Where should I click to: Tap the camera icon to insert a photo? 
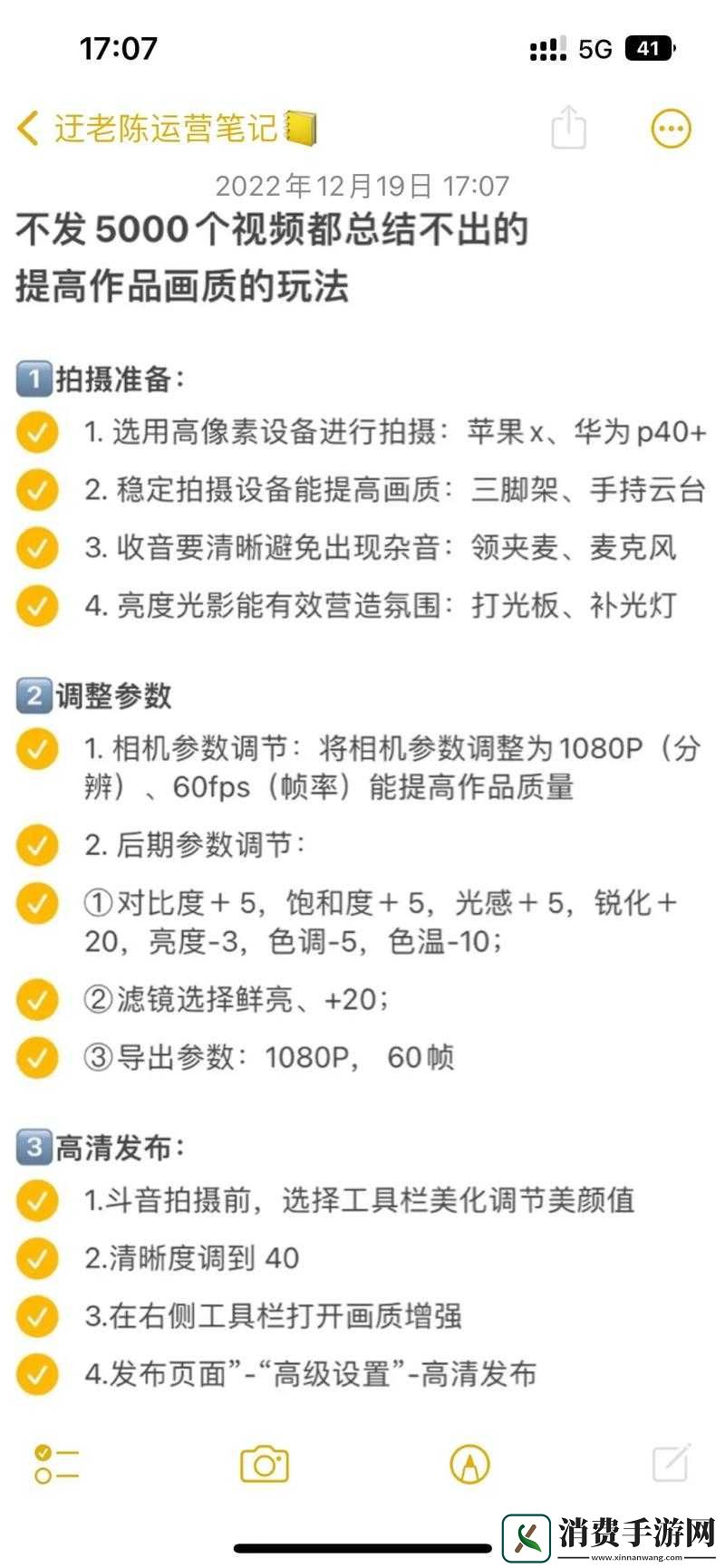coord(263,1466)
